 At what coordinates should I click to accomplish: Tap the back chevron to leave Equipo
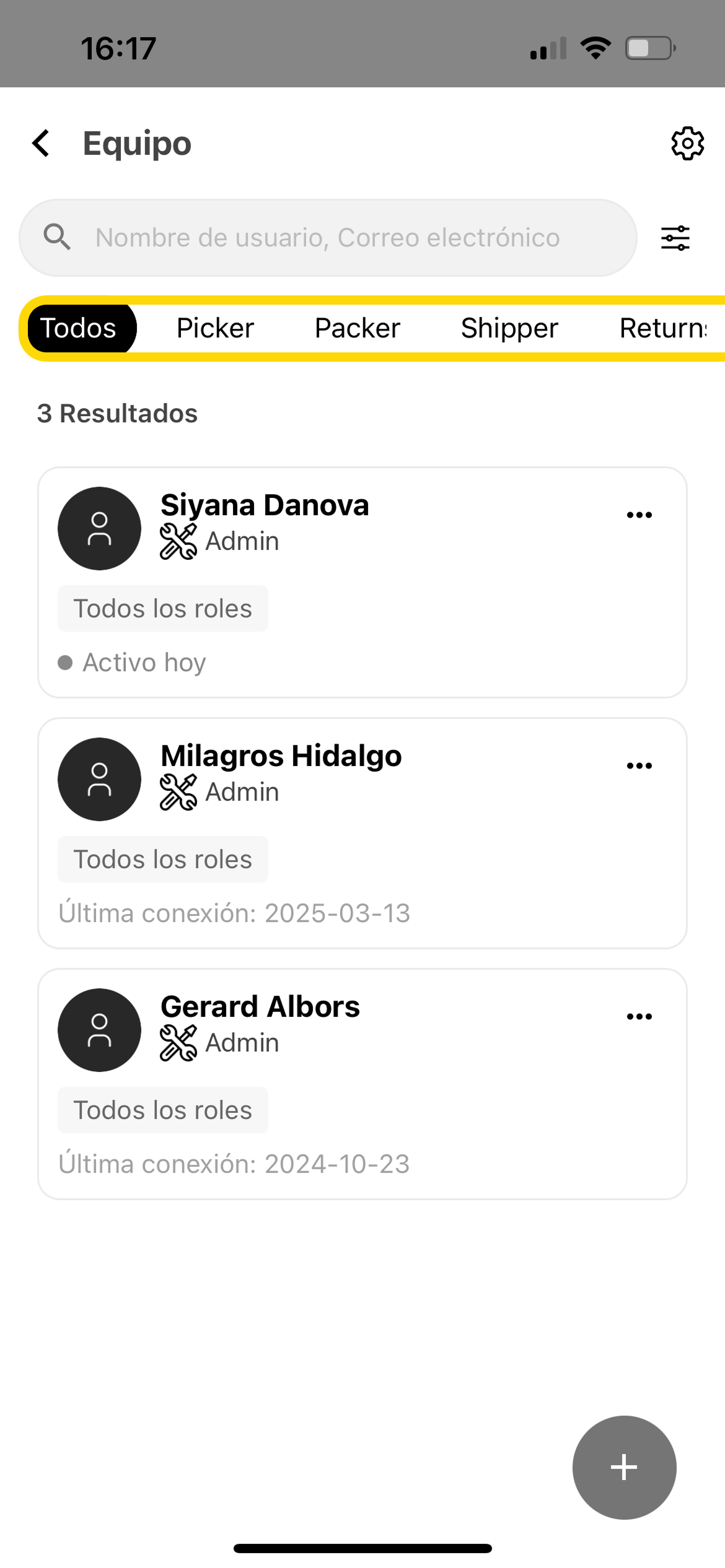click(x=41, y=143)
